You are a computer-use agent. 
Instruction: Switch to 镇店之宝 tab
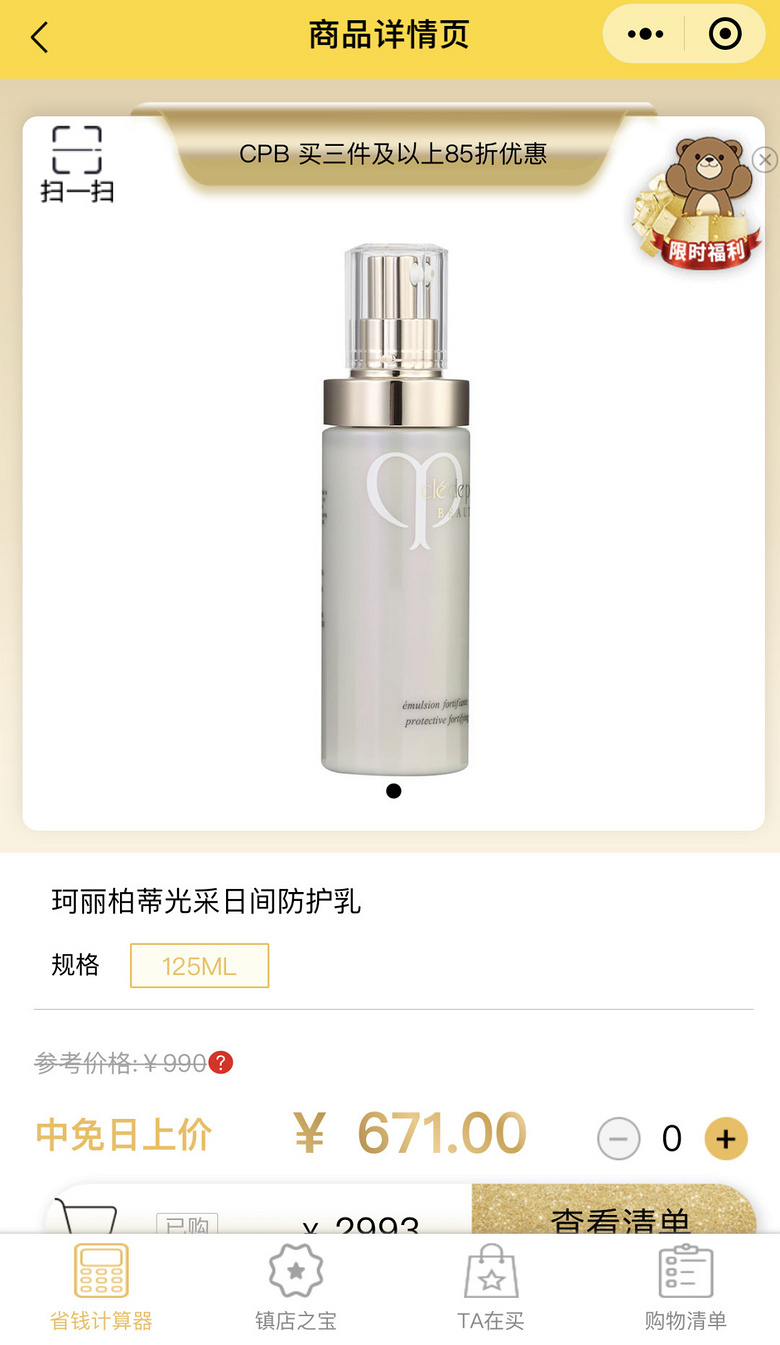tap(296, 1288)
